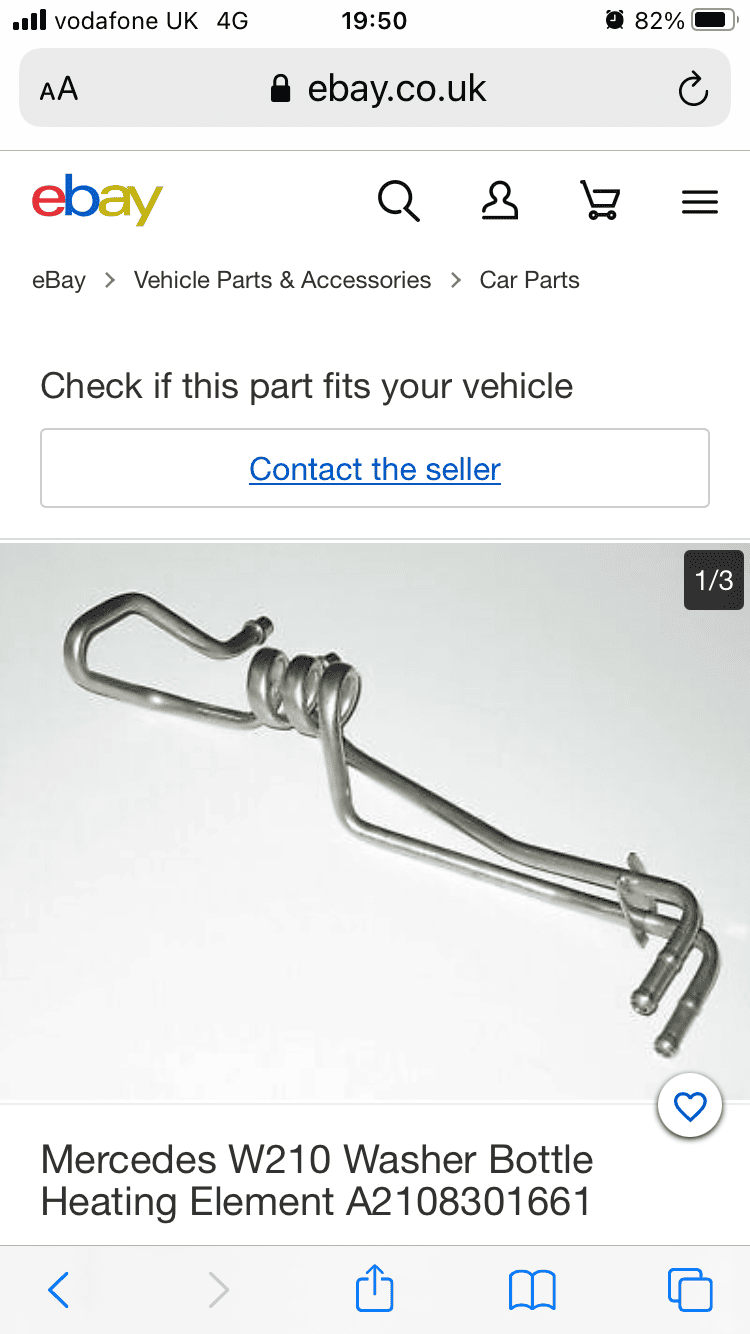
Task: Go to the eBay homepage logo
Action: point(97,200)
